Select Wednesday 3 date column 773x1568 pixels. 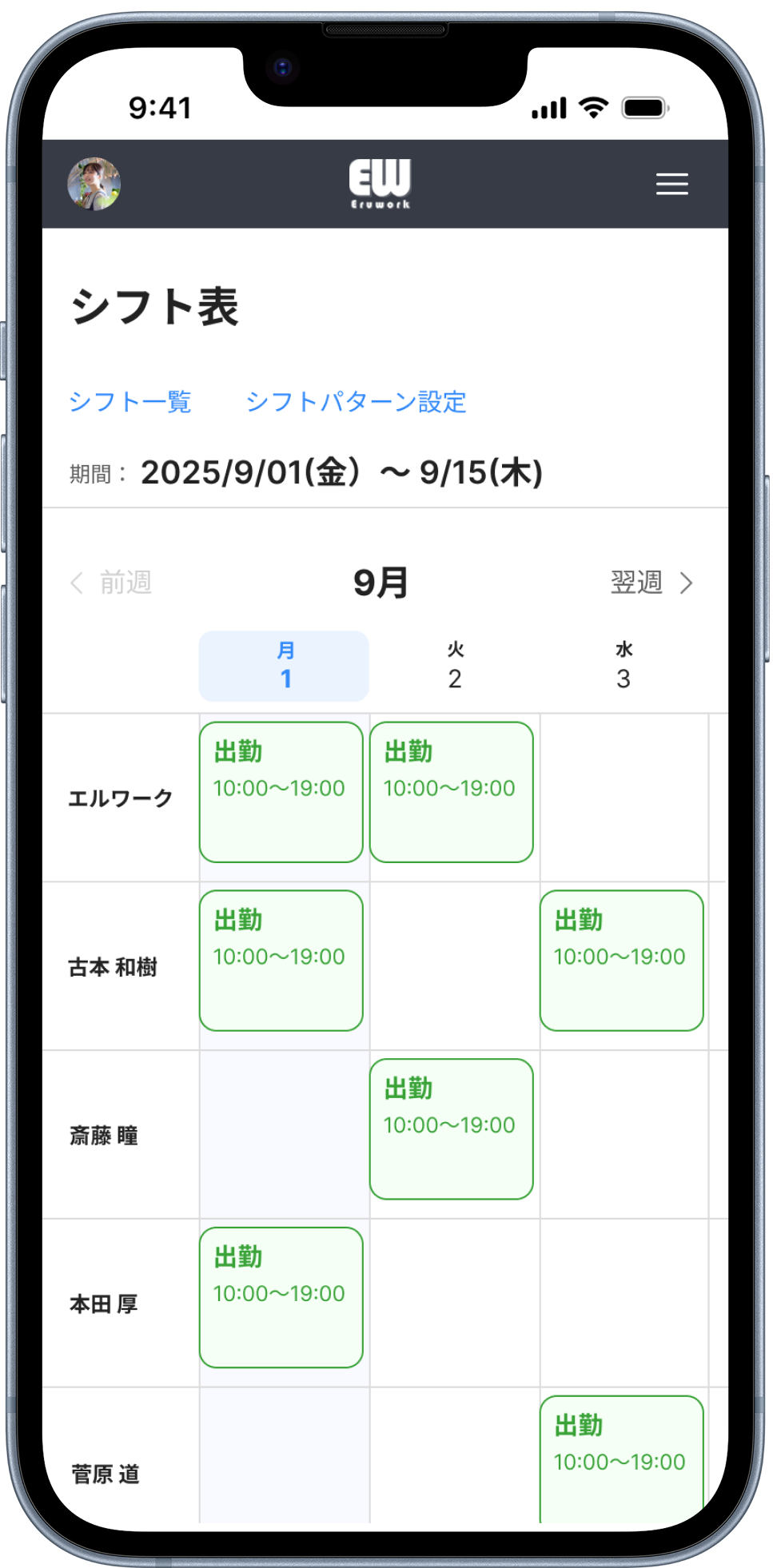[624, 666]
